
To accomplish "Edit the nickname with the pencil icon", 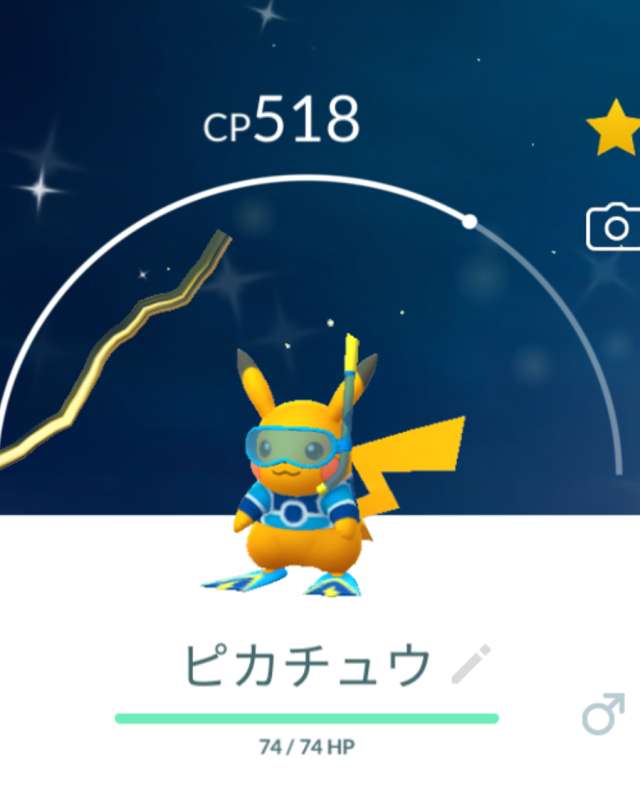I will [471, 665].
